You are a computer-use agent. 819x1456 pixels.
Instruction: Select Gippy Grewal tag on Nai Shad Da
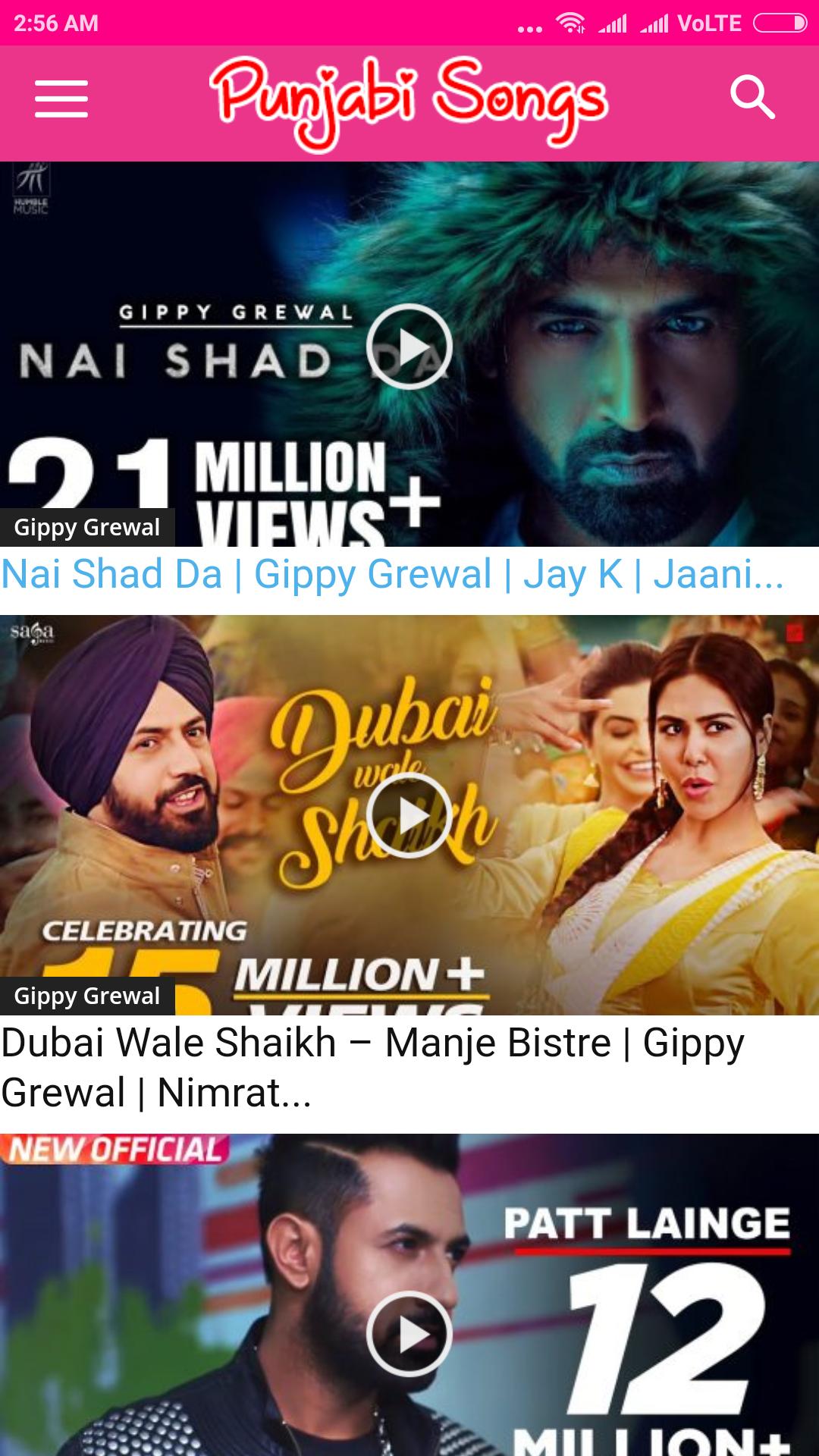point(87,527)
